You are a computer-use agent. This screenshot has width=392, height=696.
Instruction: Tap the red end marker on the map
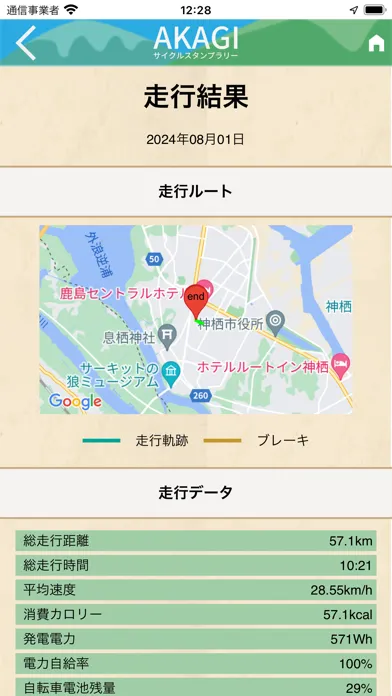coord(195,302)
